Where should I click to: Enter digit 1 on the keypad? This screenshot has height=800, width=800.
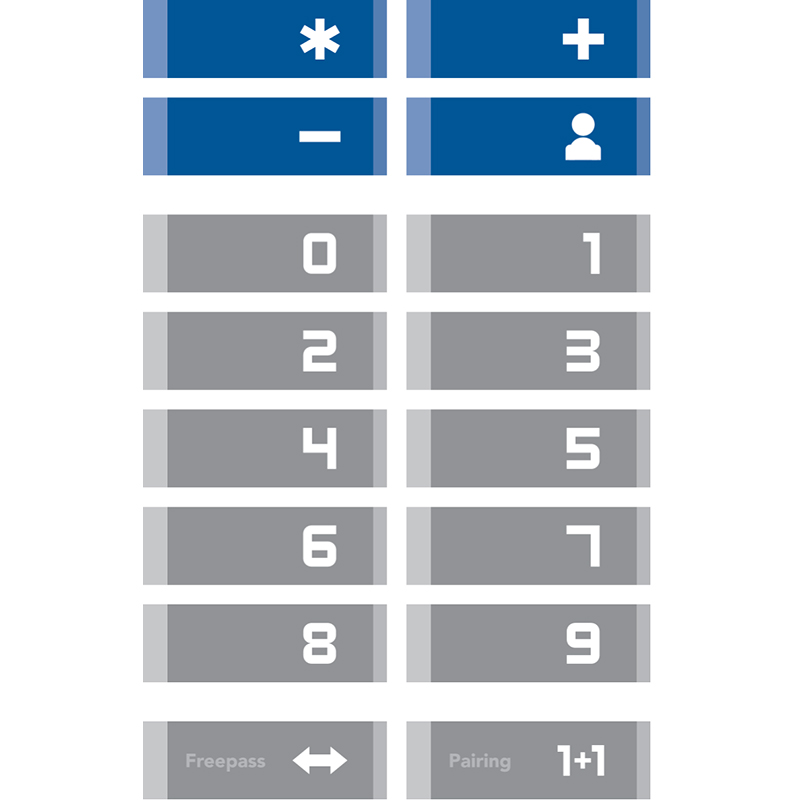(529, 254)
